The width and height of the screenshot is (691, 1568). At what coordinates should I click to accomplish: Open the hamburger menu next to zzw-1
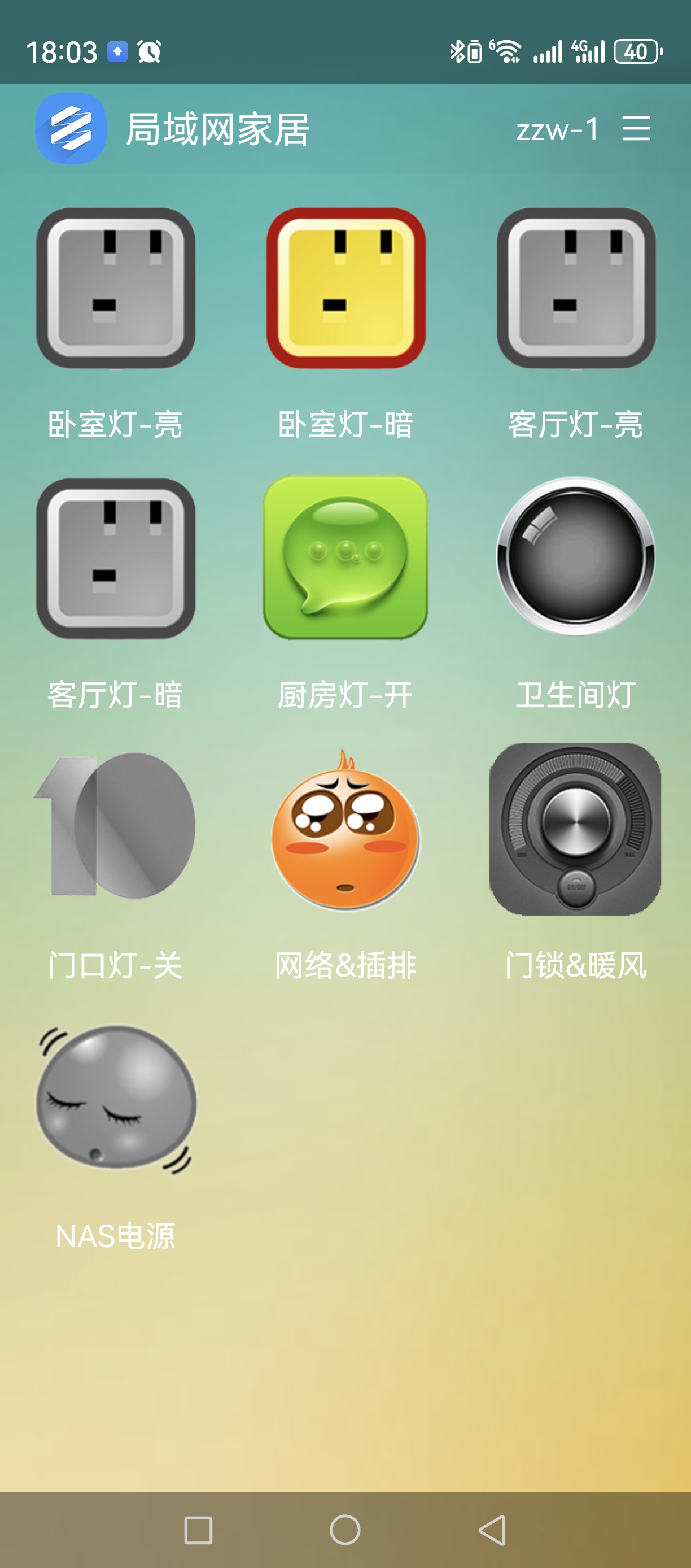pos(636,128)
